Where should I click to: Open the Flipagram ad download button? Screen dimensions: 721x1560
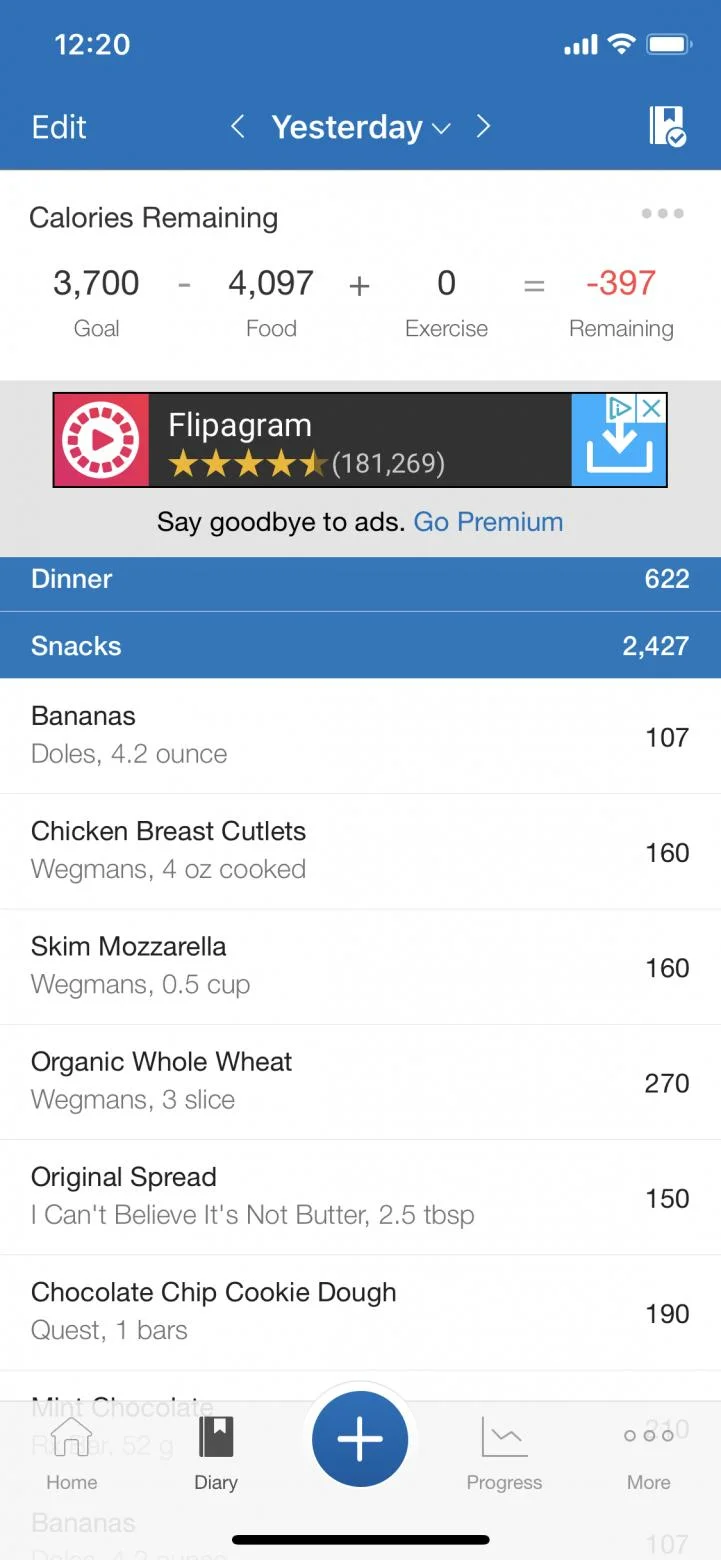pyautogui.click(x=618, y=440)
